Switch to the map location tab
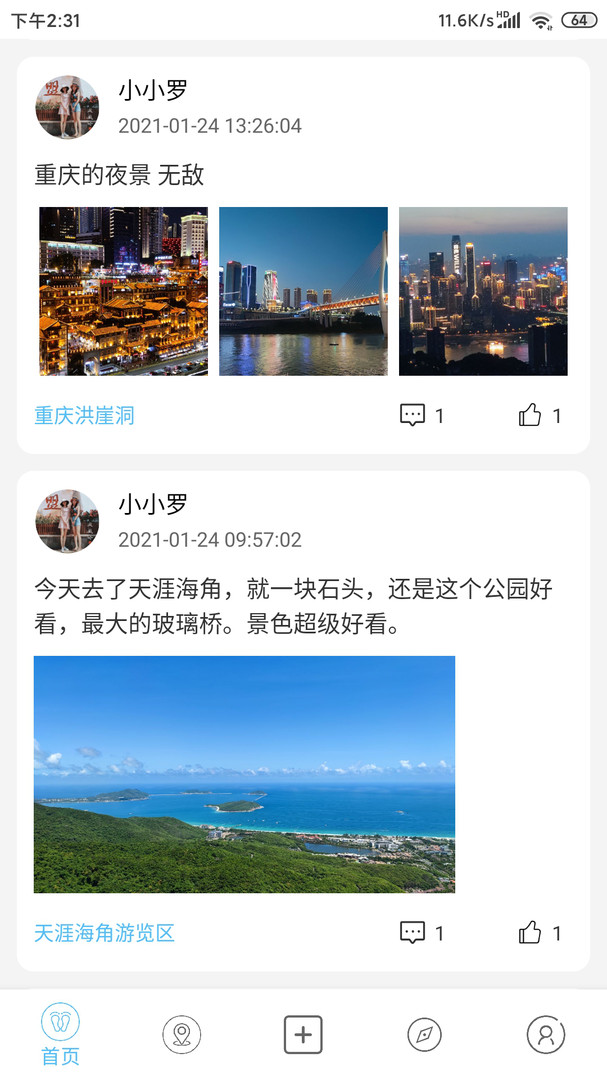 pos(182,1035)
